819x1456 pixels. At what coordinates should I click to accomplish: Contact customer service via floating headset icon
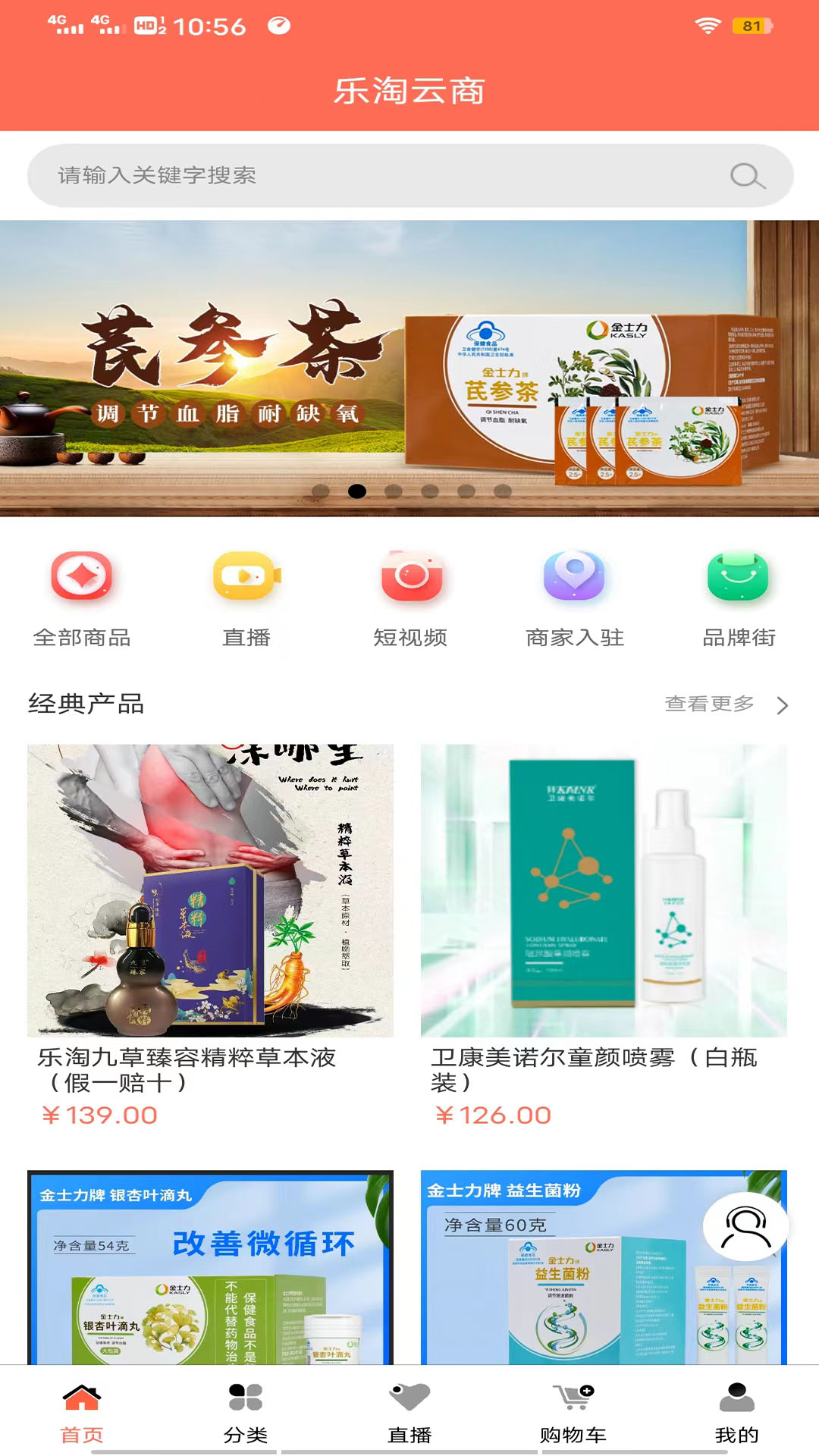(745, 1227)
